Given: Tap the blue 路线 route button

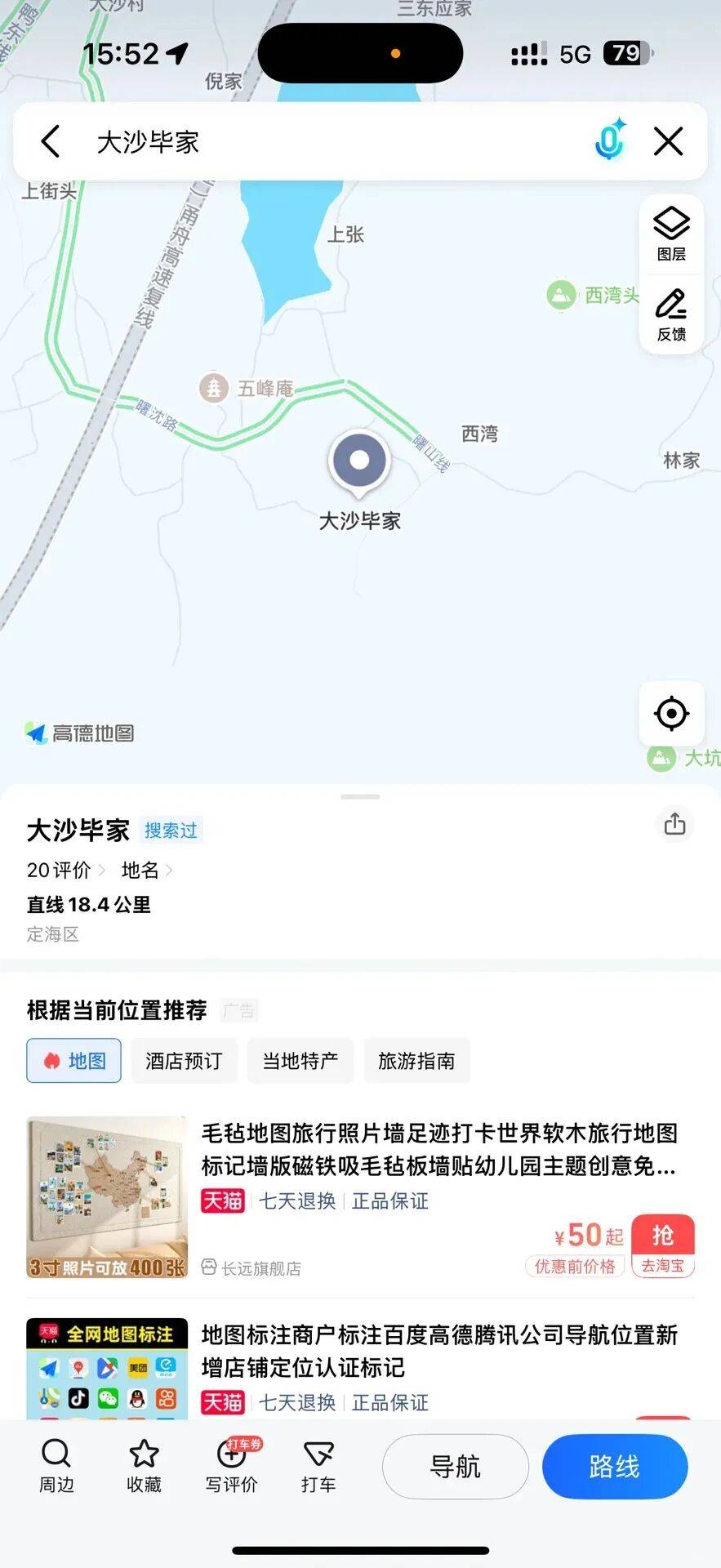Looking at the screenshot, I should (615, 1467).
